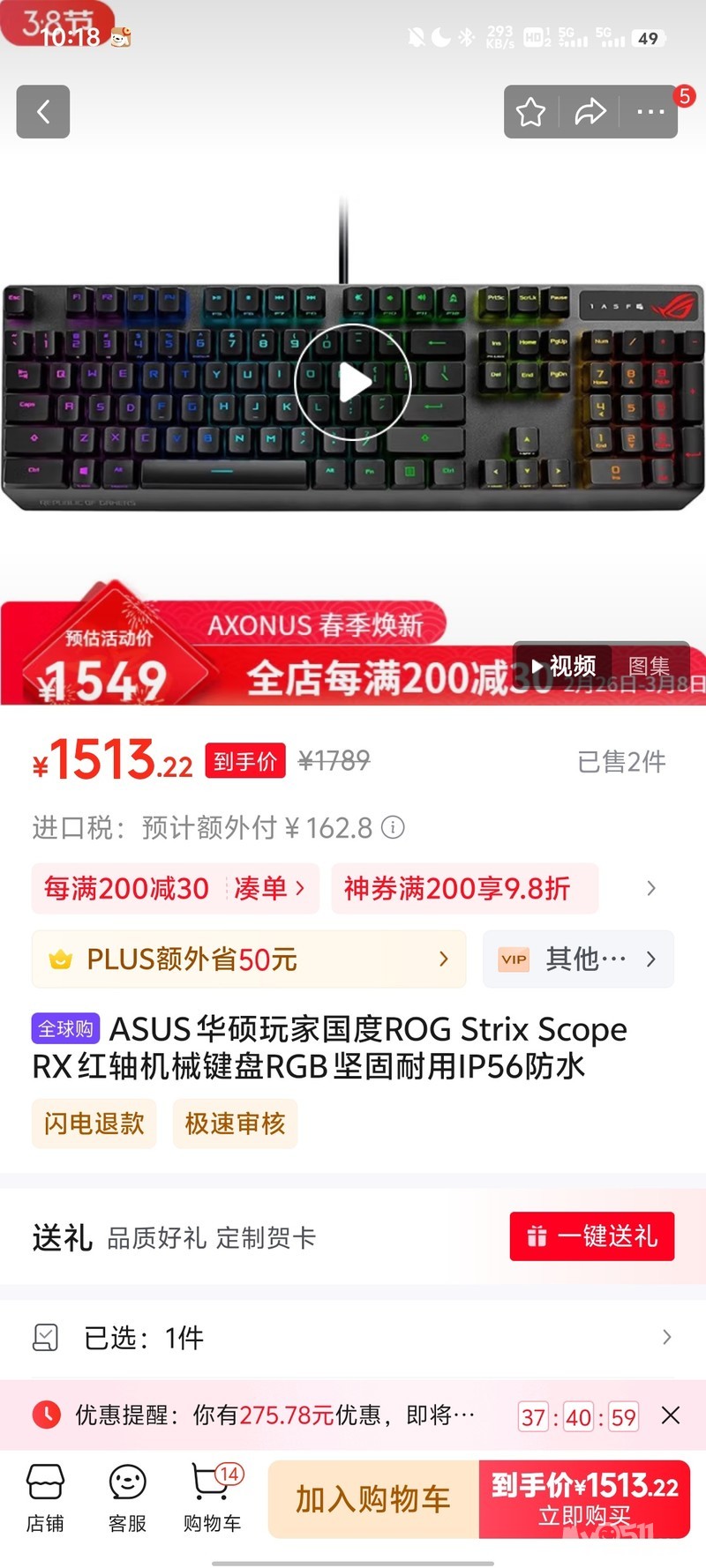The image size is (706, 1568).
Task: Buy now with 立即购买 button
Action: pos(584,1498)
